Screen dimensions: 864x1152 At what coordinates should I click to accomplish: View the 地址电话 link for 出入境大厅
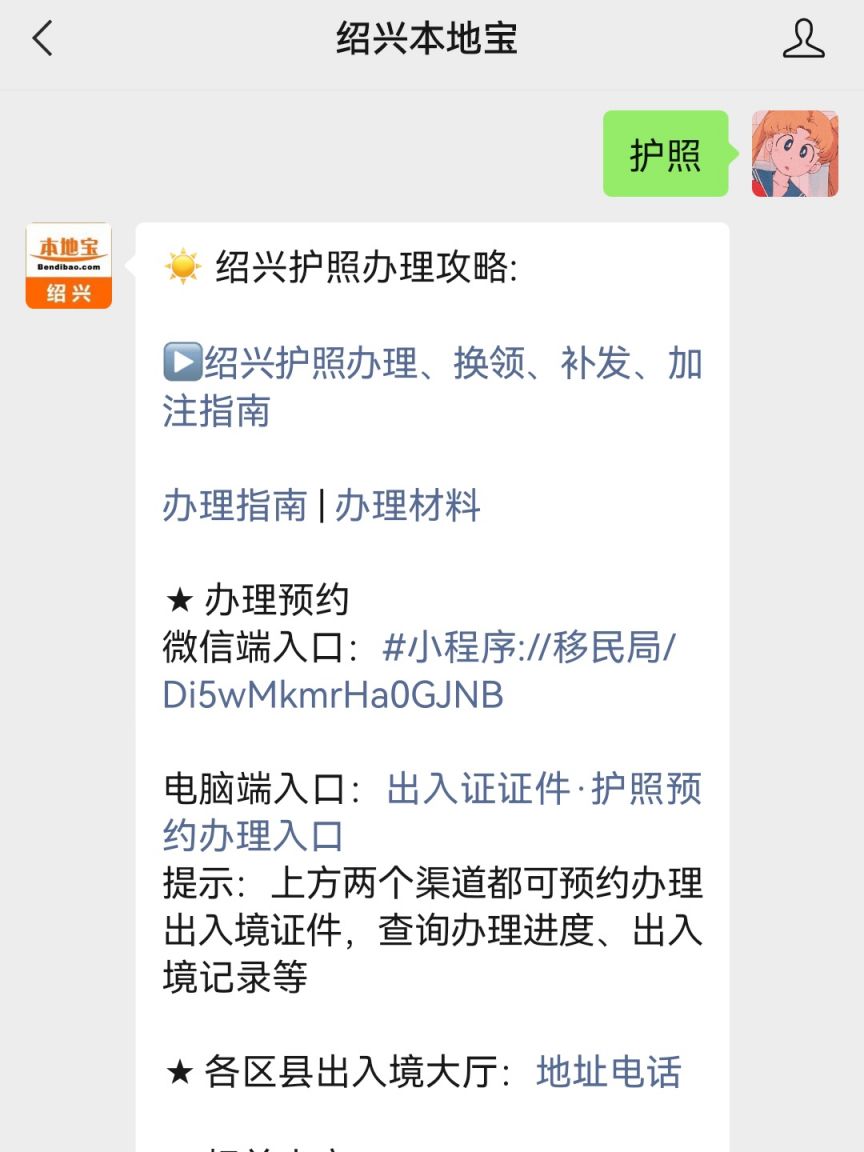(608, 1072)
